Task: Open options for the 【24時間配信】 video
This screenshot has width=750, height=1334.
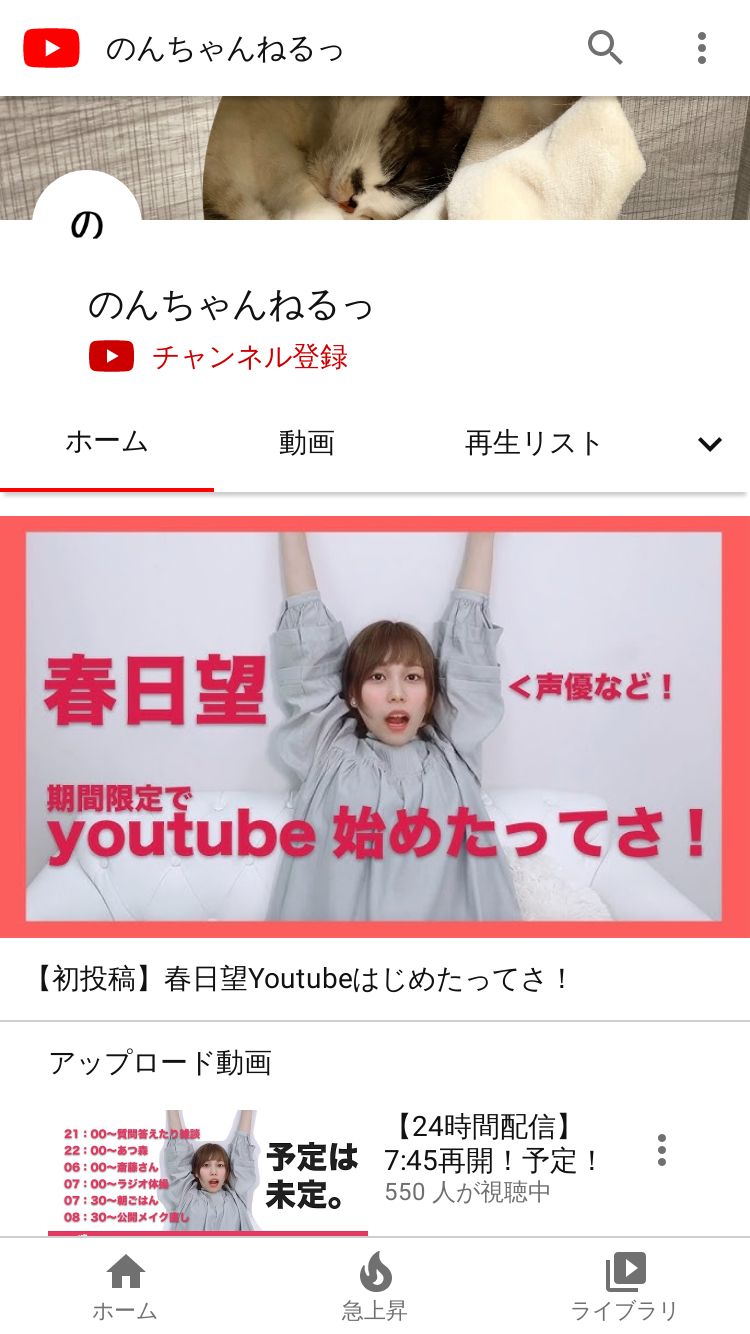Action: click(661, 1150)
